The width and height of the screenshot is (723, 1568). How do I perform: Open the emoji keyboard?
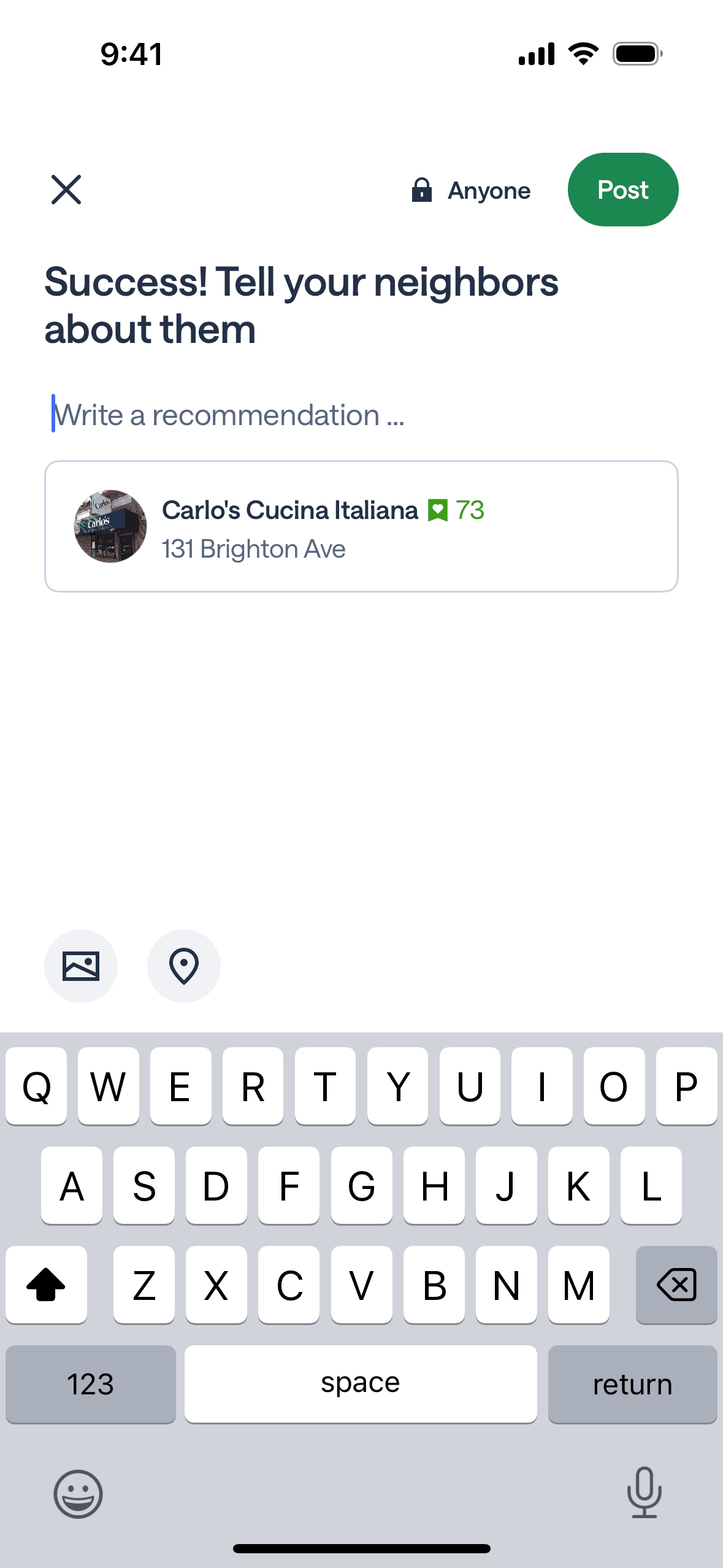[78, 1494]
